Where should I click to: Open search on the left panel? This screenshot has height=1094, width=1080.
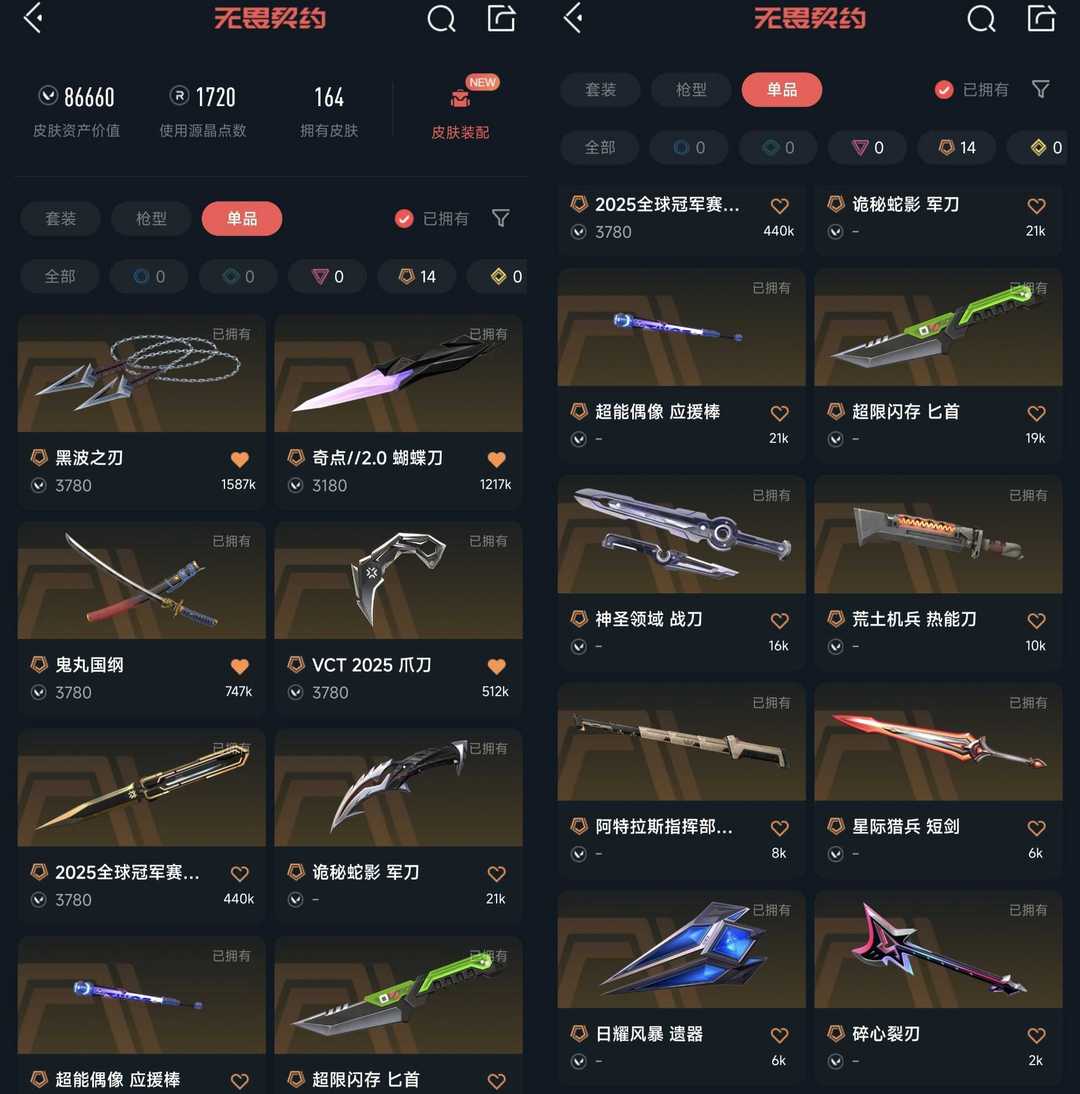(x=441, y=18)
